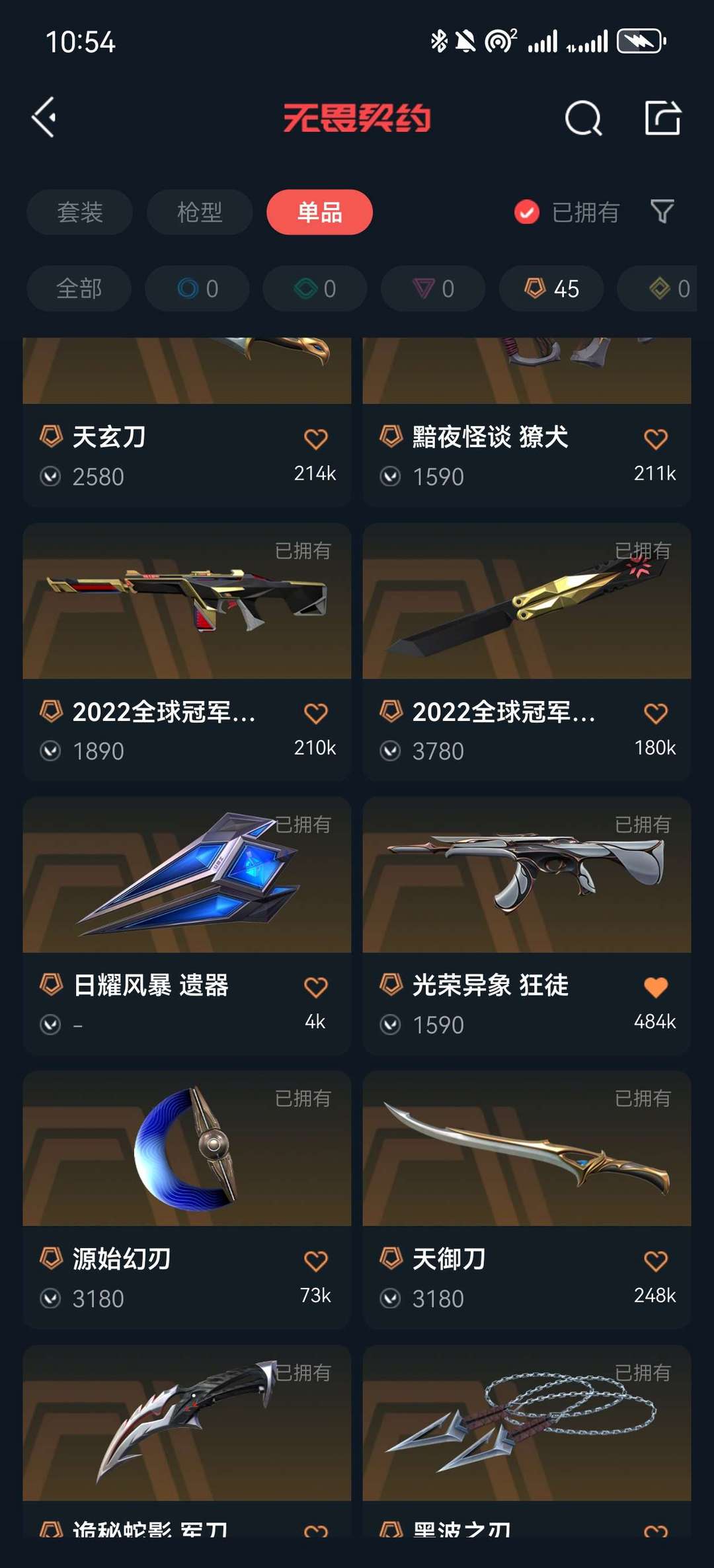The height and width of the screenshot is (1568, 714).
Task: Toggle the 已拥有 checkbox
Action: (527, 212)
